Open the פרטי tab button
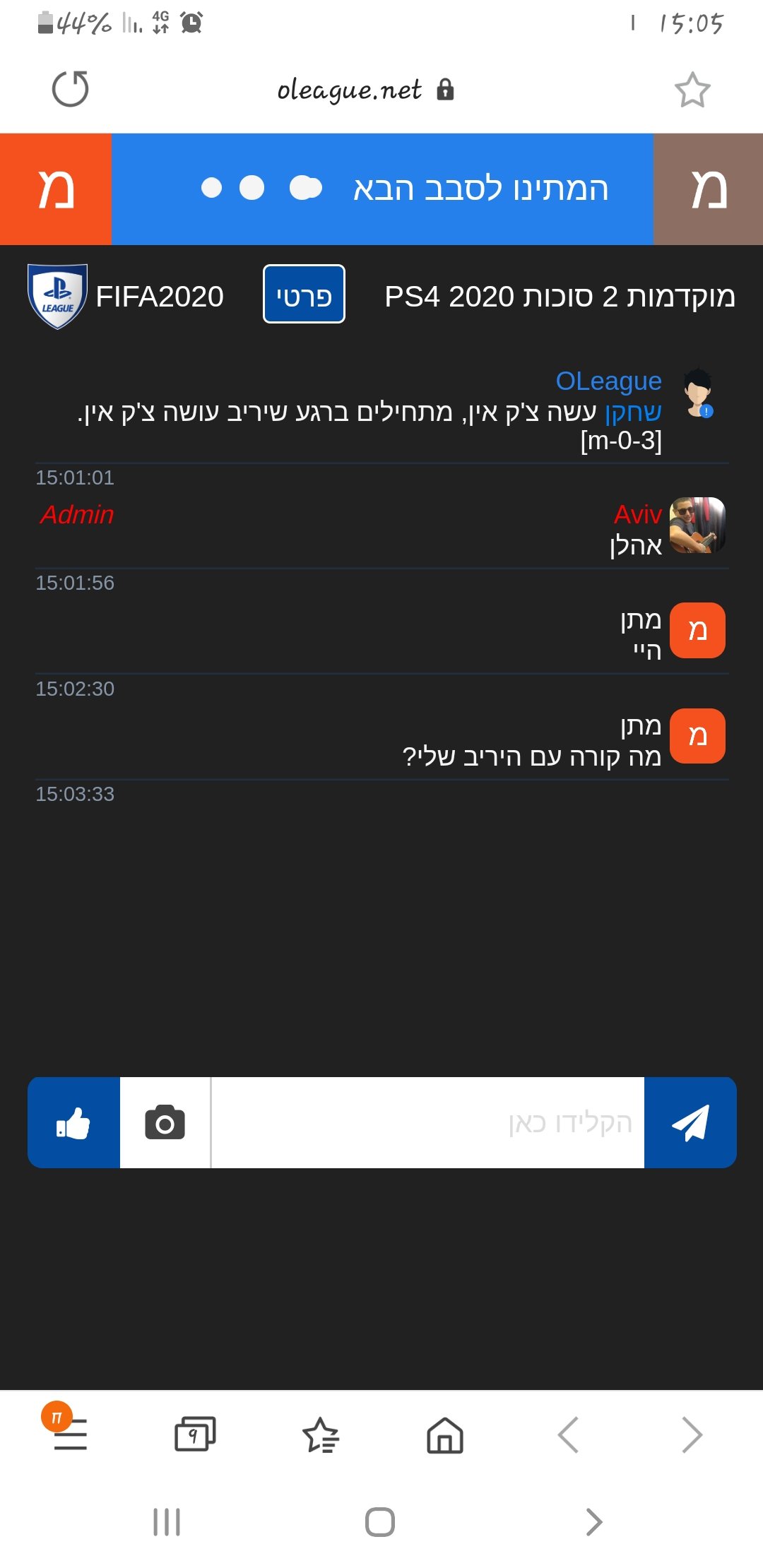Screen dimensions: 763x1568 point(304,294)
